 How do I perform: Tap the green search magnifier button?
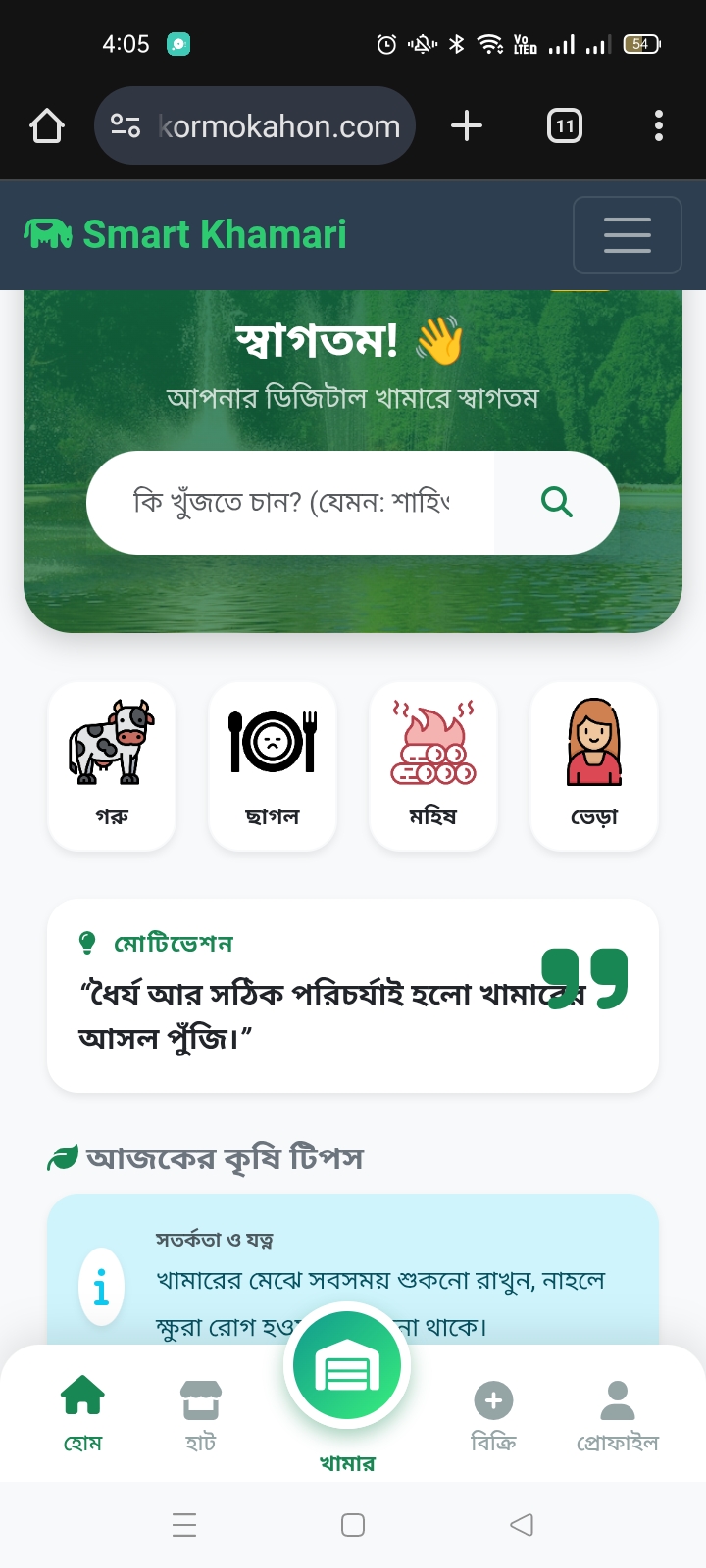556,503
